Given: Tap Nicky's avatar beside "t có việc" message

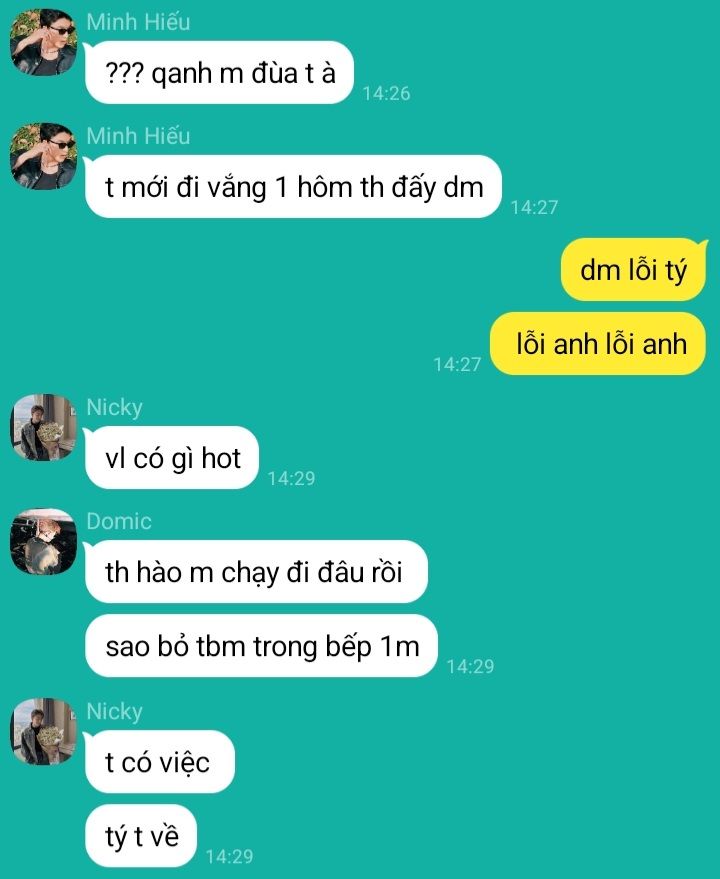Looking at the screenshot, I should [x=44, y=732].
